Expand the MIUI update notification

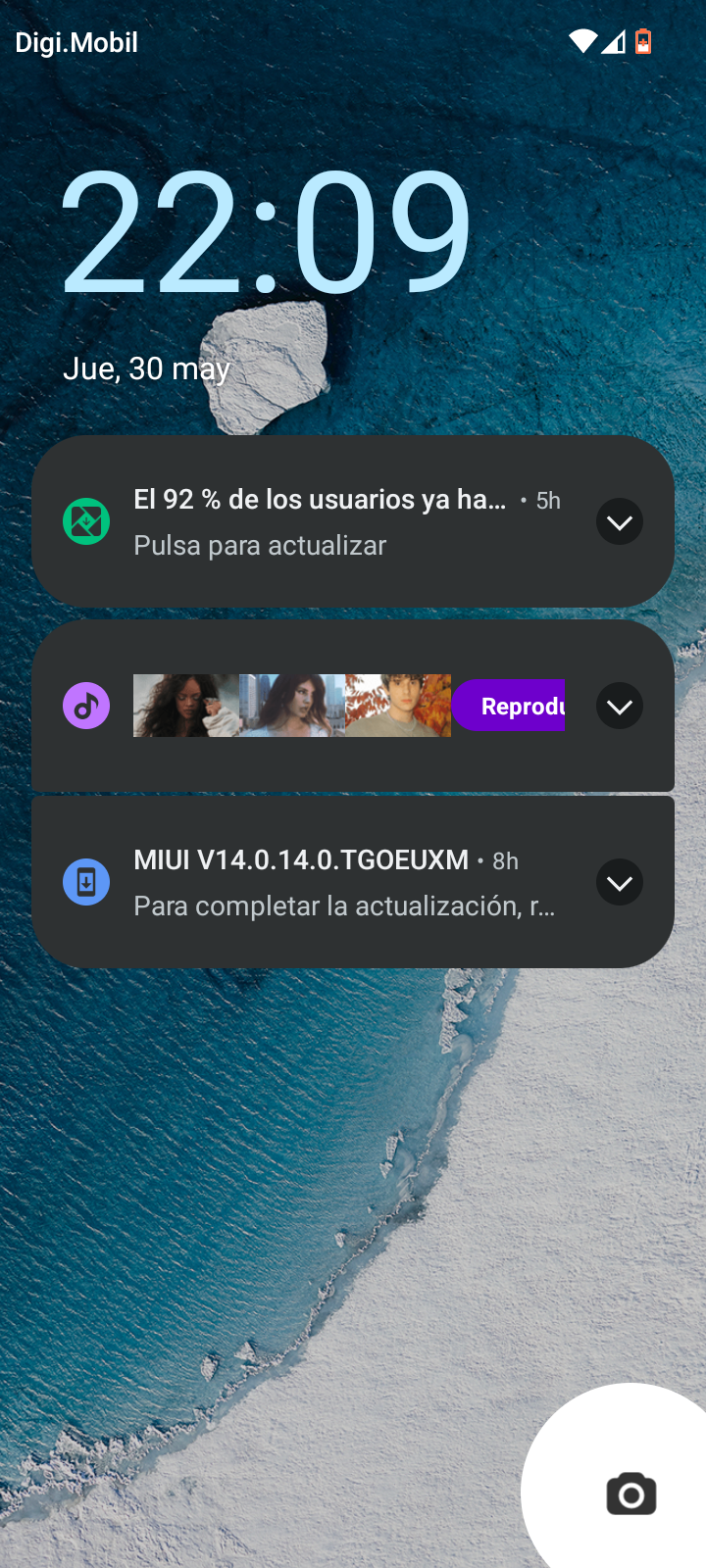(x=620, y=883)
